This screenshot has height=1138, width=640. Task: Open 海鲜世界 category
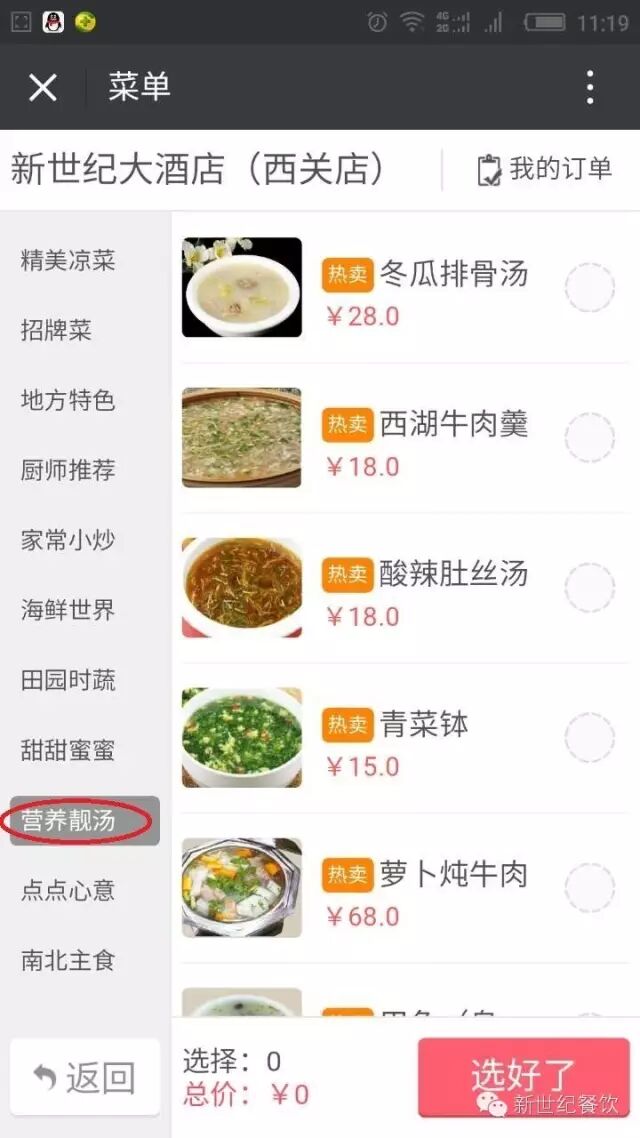tap(68, 611)
